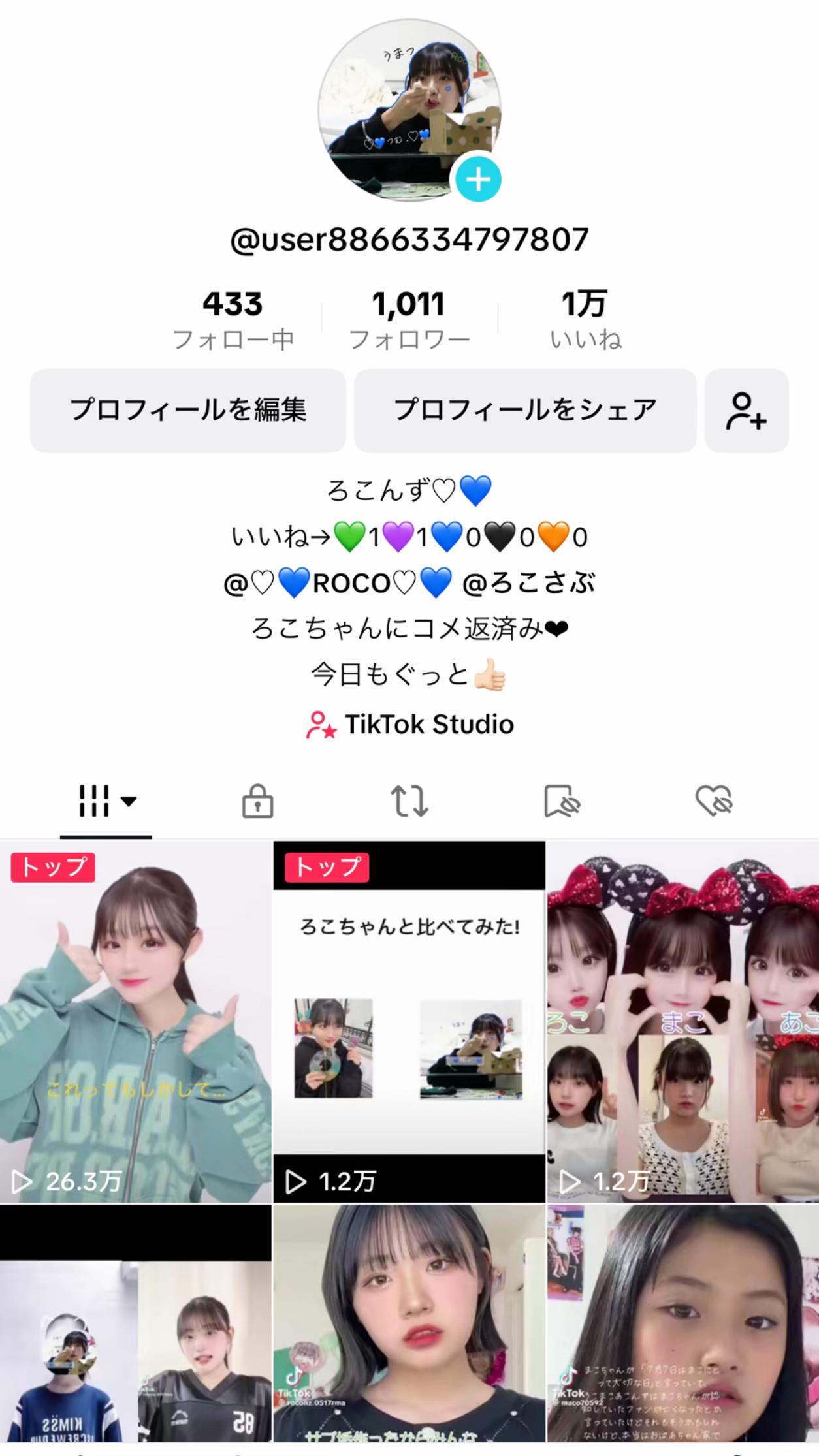The height and width of the screenshot is (1456, 819).
Task: Open the Minnie ears video with 1.2万 views
Action: (683, 1022)
